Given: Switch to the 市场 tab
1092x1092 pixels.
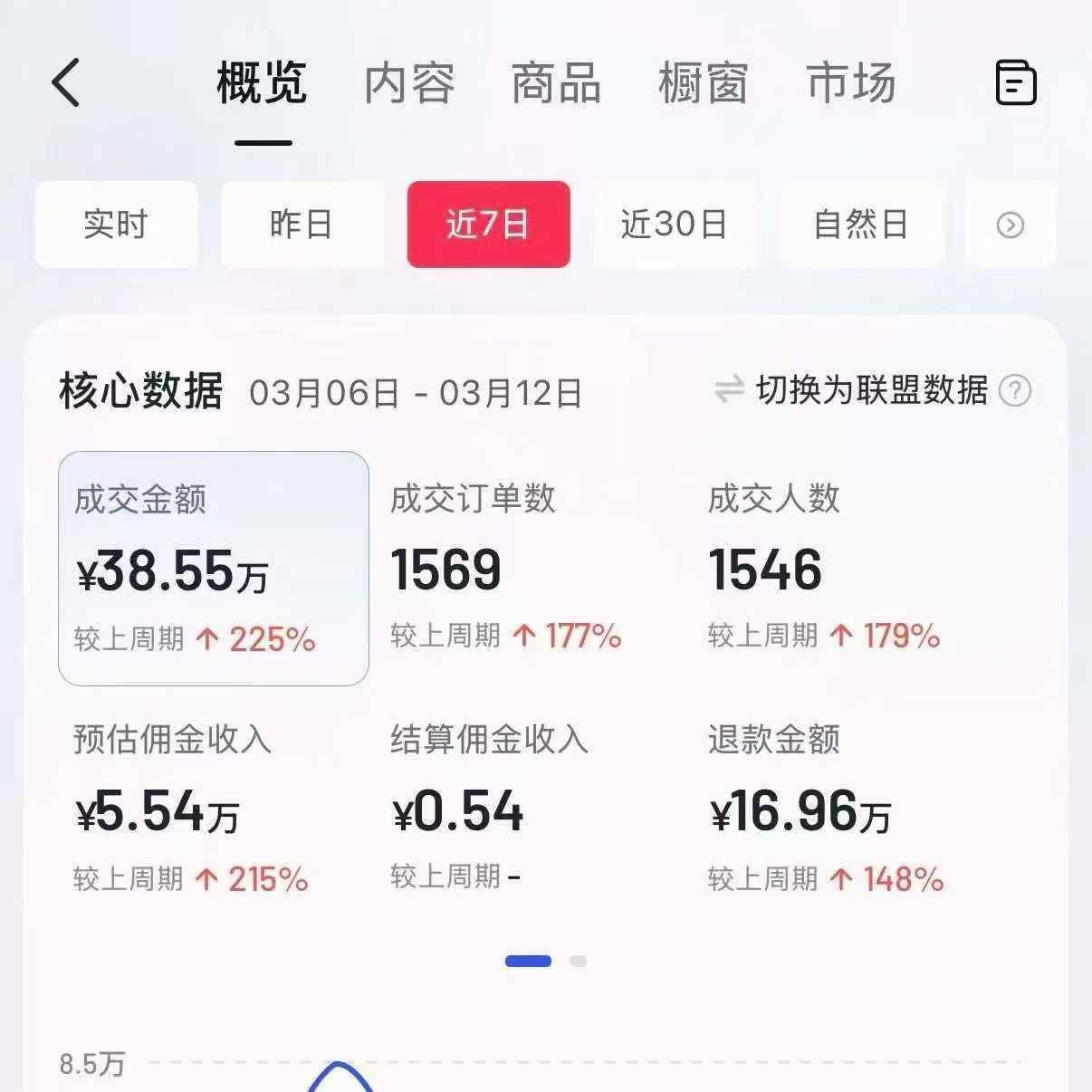Looking at the screenshot, I should tap(851, 83).
